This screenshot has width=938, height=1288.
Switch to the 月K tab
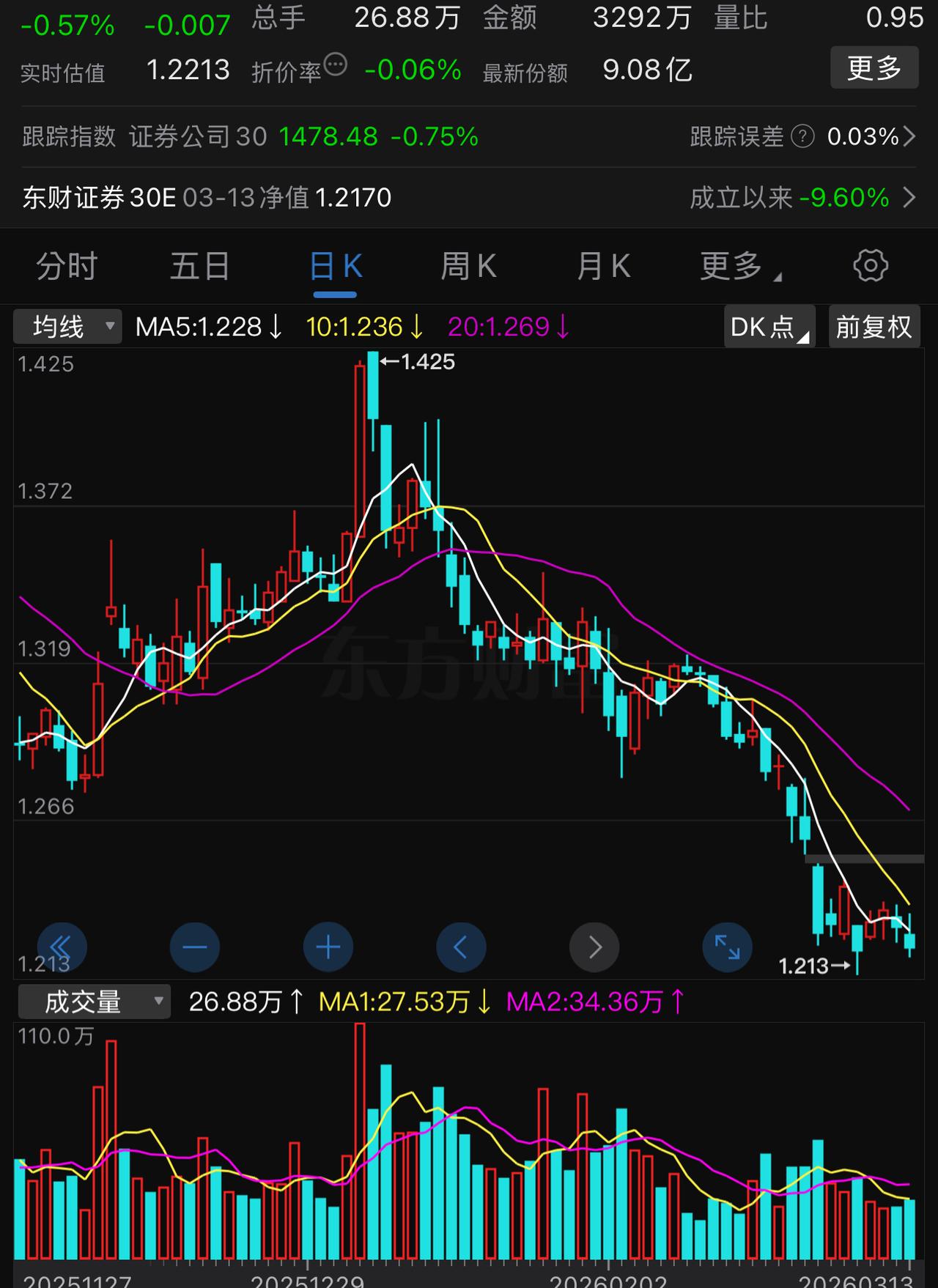pos(602,266)
